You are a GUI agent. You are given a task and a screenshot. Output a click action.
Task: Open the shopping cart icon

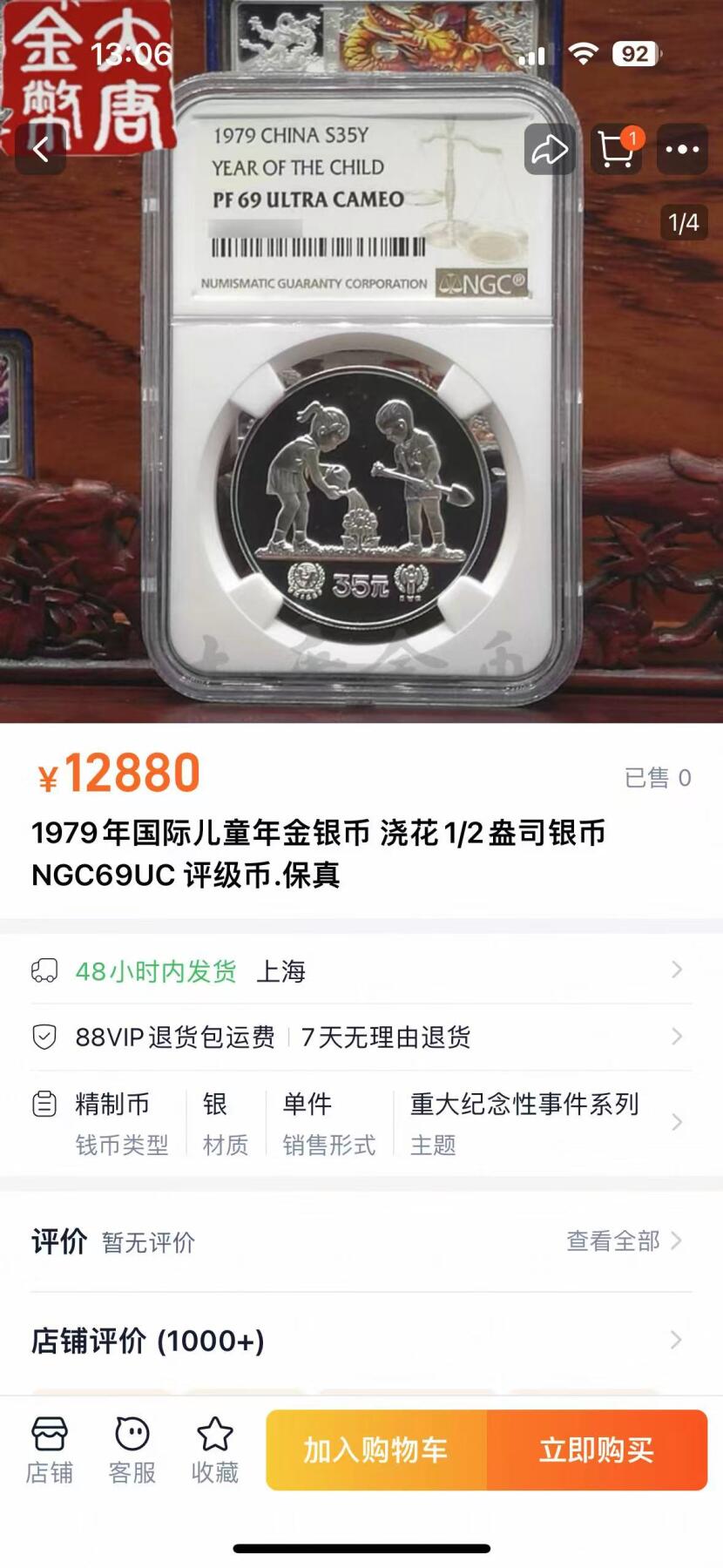tap(617, 150)
